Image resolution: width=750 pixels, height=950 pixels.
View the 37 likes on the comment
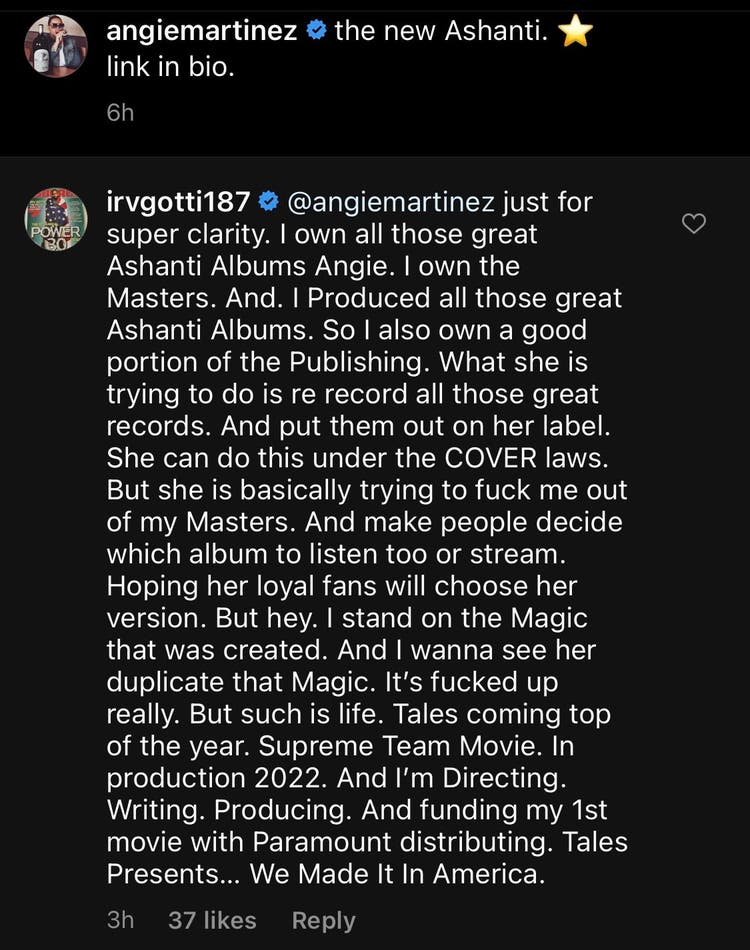tap(212, 920)
